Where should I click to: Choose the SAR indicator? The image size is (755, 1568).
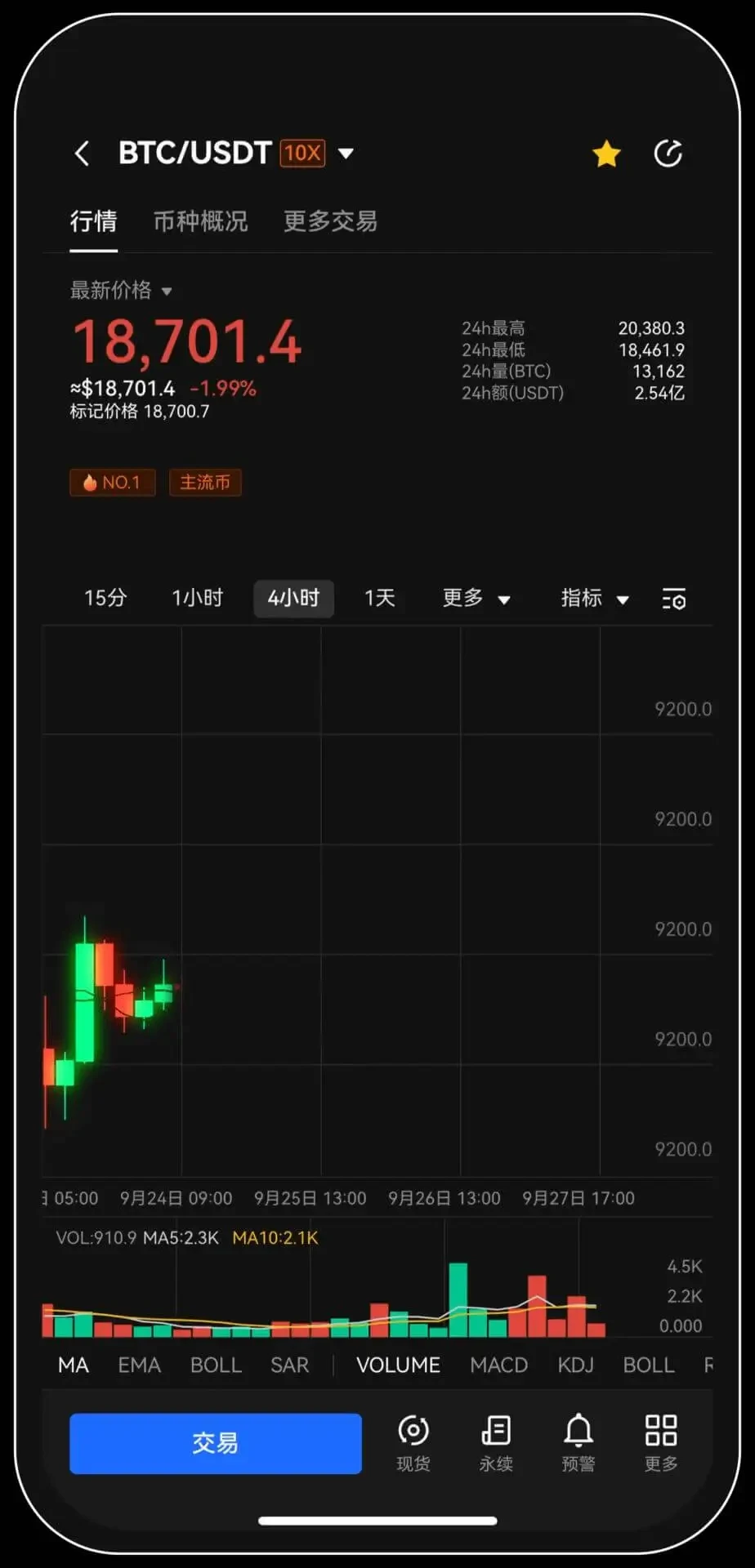point(289,1365)
